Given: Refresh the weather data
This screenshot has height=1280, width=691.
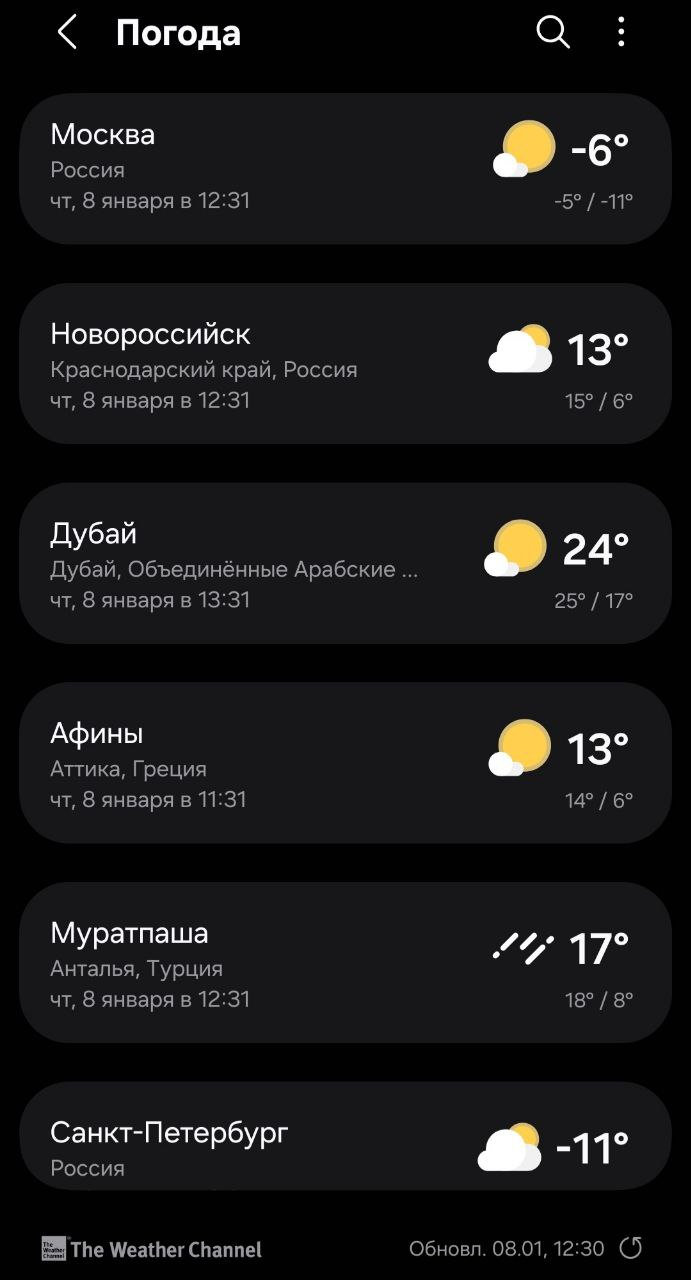Looking at the screenshot, I should pyautogui.click(x=630, y=1248).
